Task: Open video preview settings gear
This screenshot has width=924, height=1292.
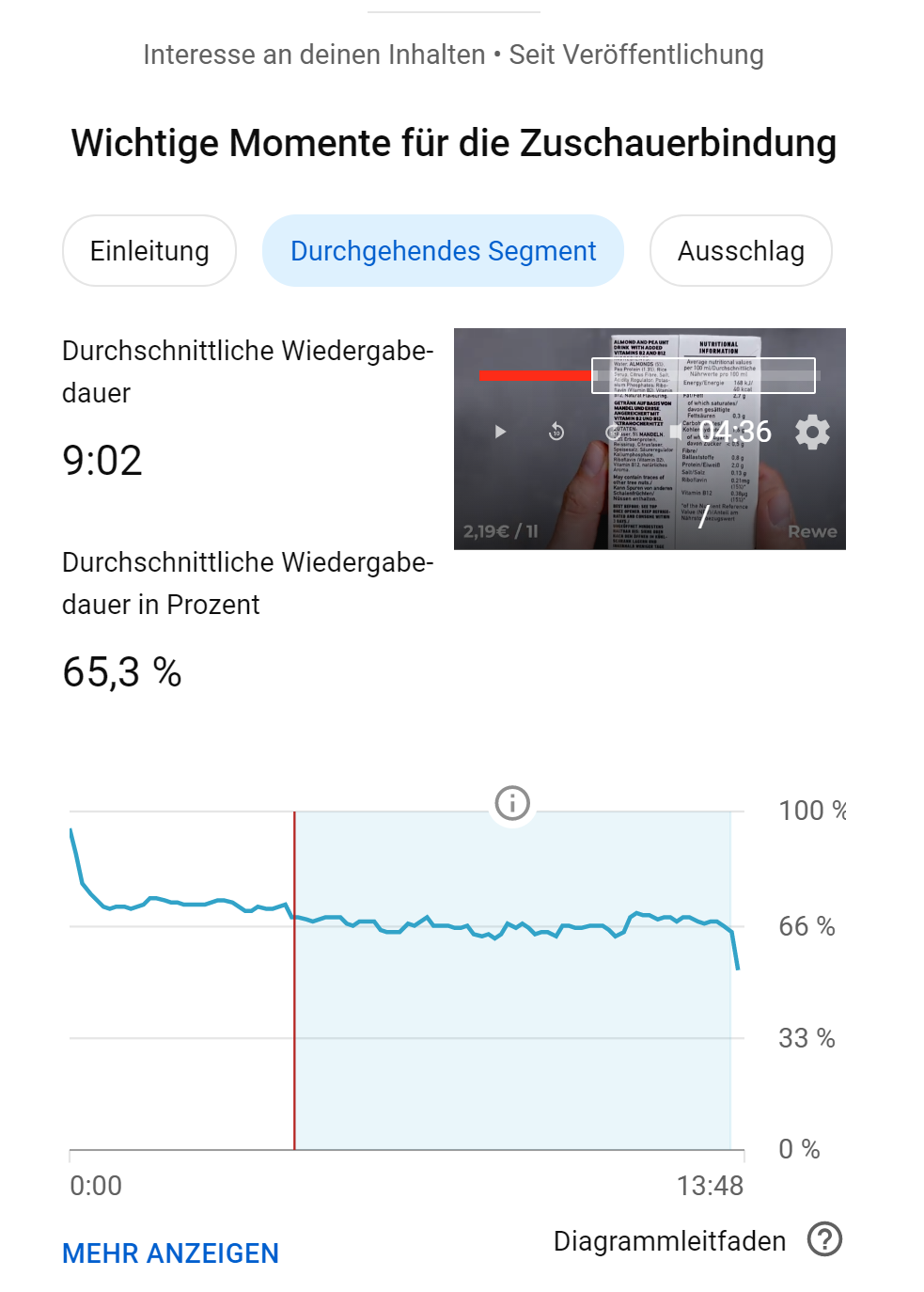Action: pyautogui.click(x=812, y=433)
